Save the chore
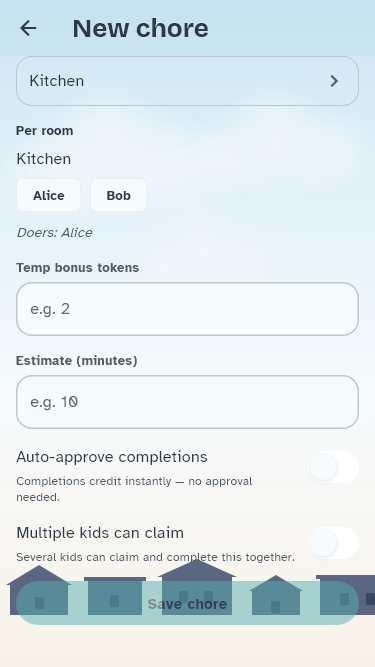This screenshot has width=375, height=667. [x=188, y=603]
